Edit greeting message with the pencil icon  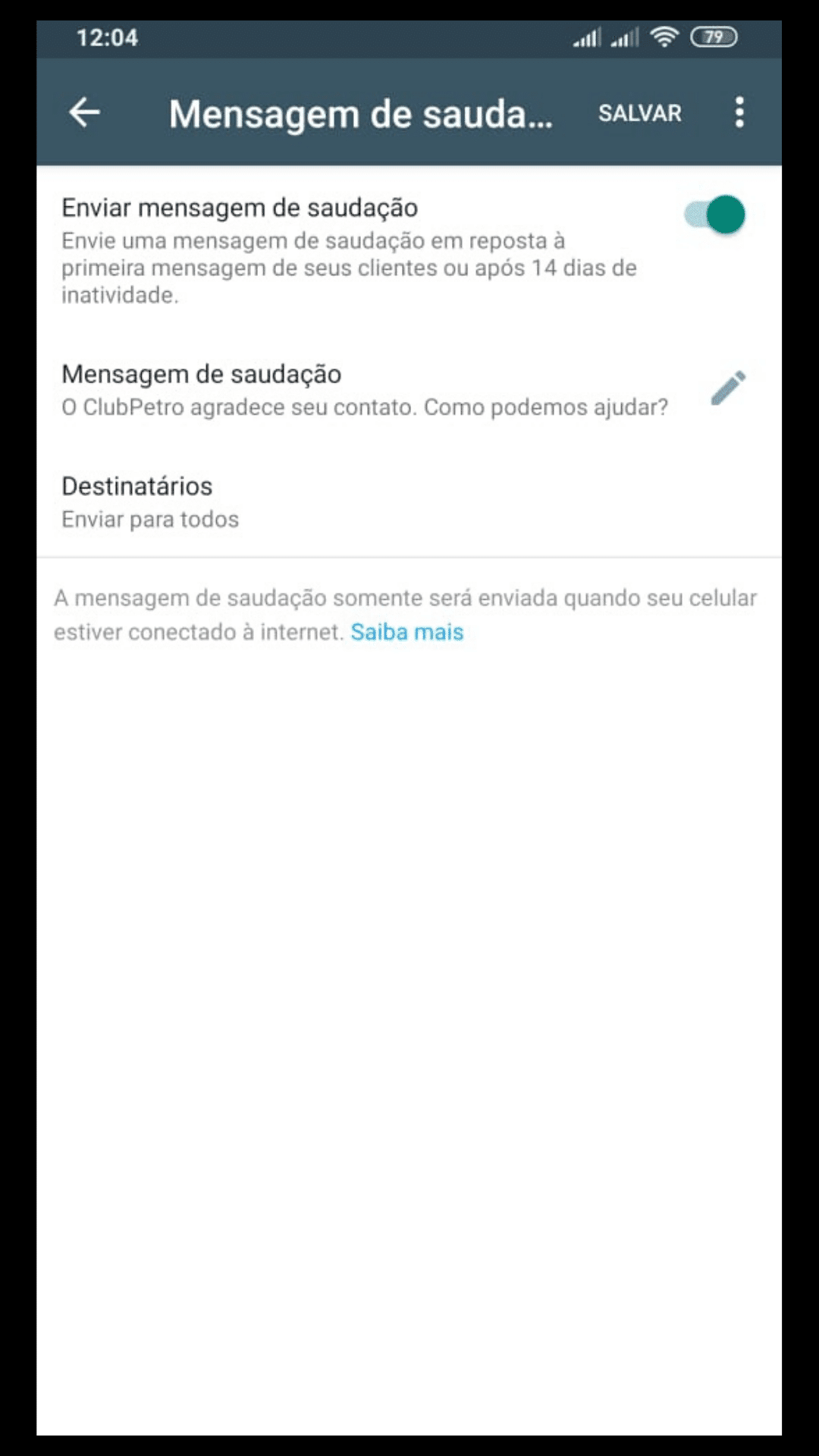728,388
